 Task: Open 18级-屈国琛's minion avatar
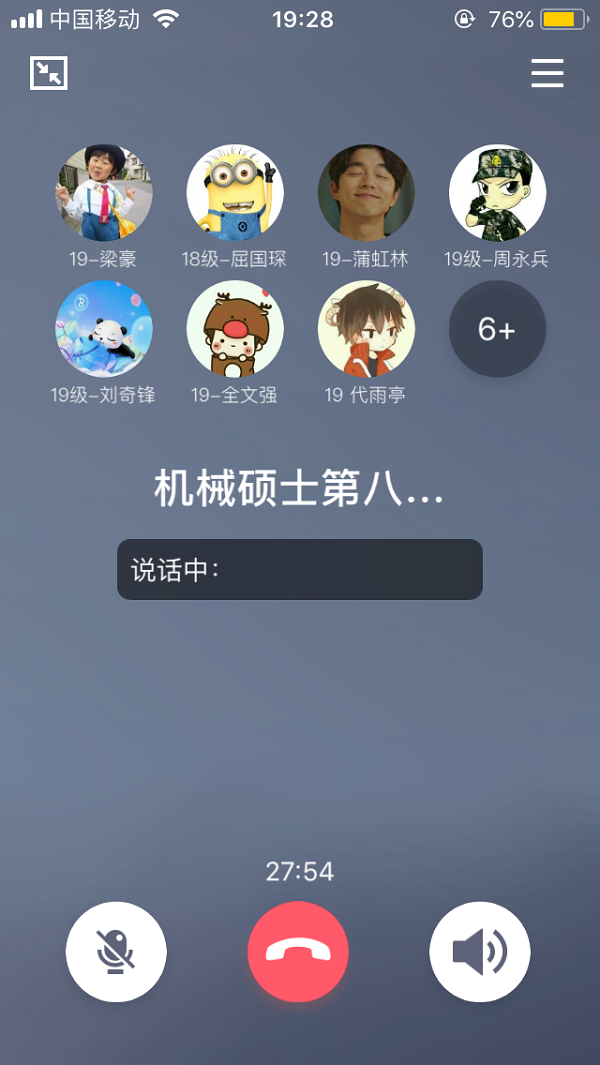pyautogui.click(x=235, y=193)
